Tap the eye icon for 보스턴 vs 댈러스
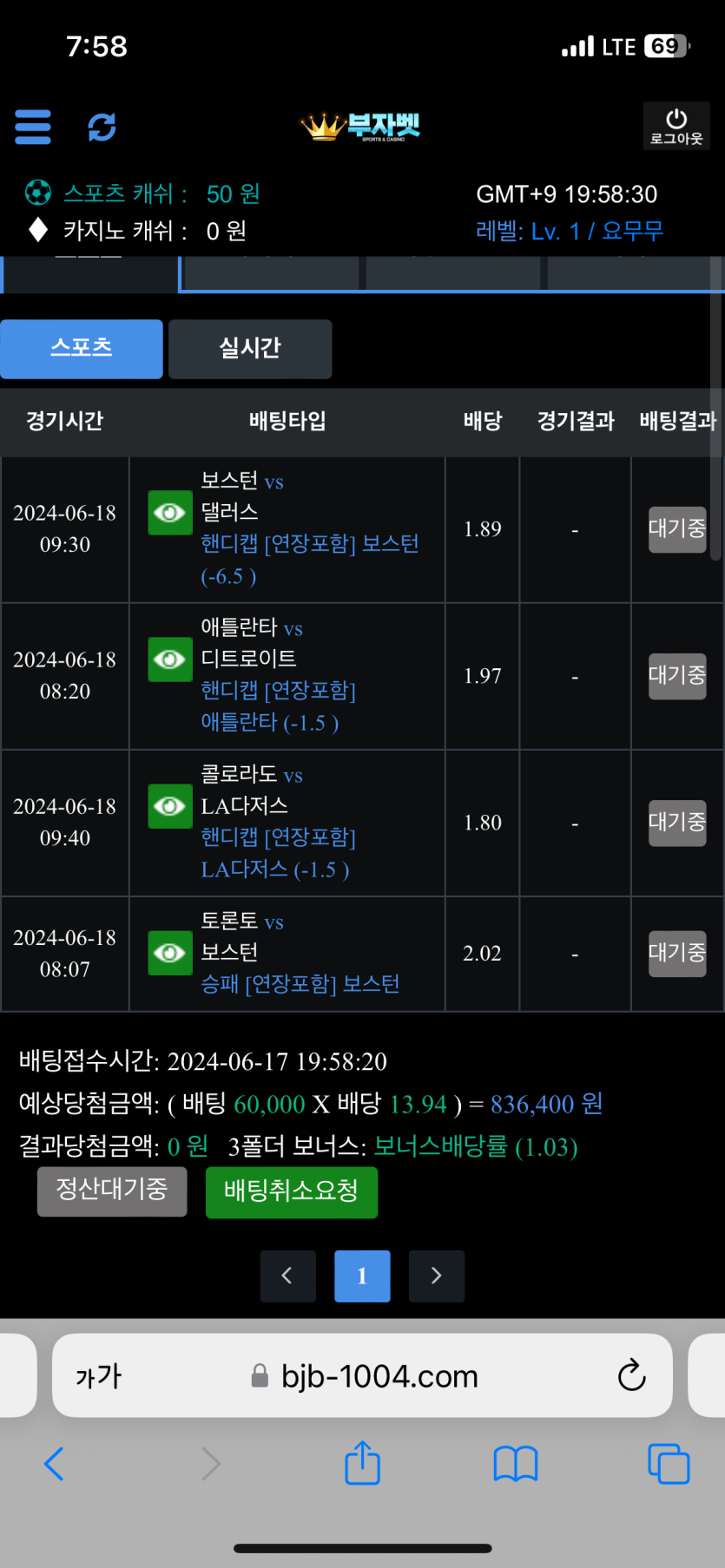Viewport: 725px width, 1568px height. pos(169,513)
